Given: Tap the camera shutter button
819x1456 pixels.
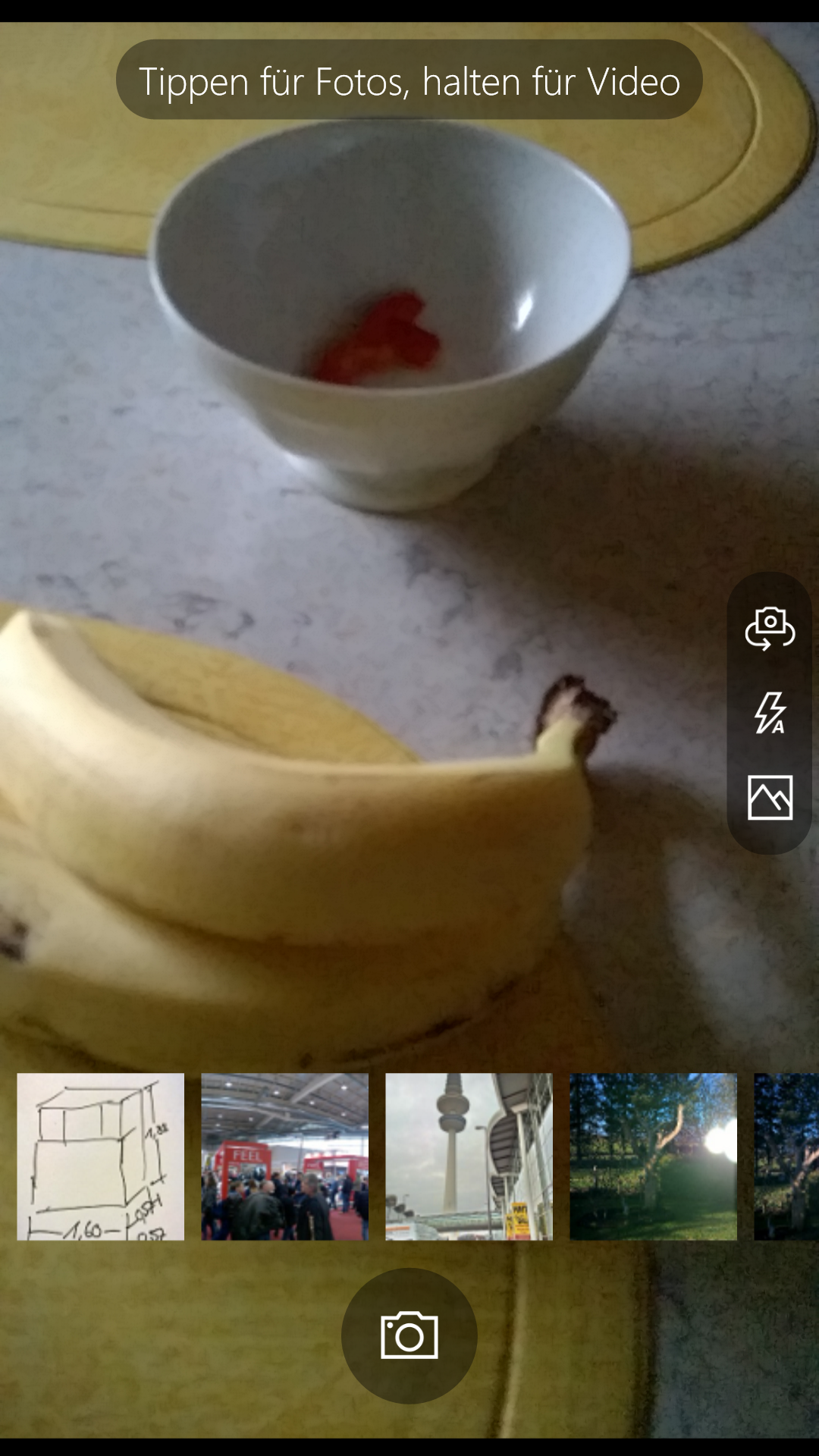Looking at the screenshot, I should pyautogui.click(x=409, y=1335).
